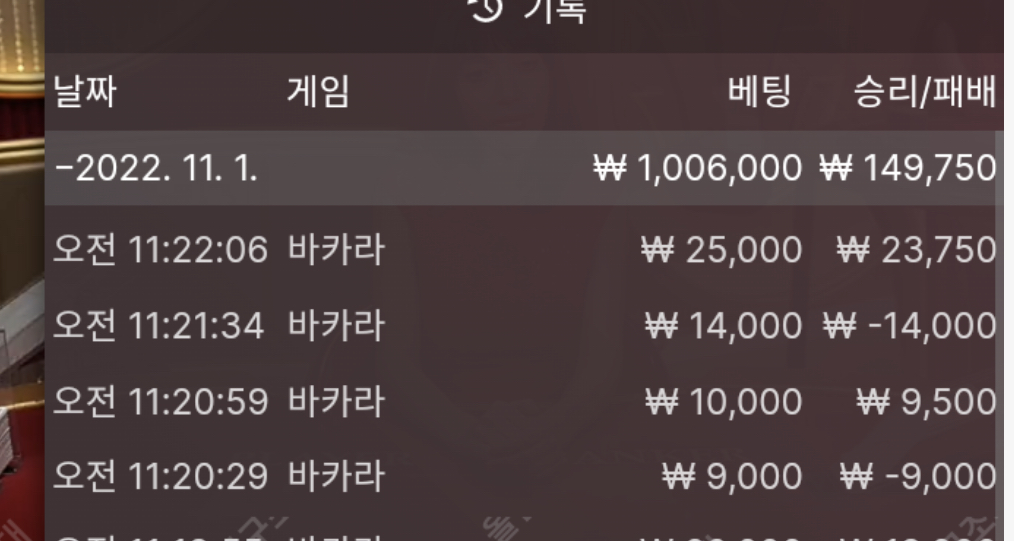Collapse the 2022. 11. 1. date group
Viewport: 1014px width, 541px height.
click(x=157, y=168)
